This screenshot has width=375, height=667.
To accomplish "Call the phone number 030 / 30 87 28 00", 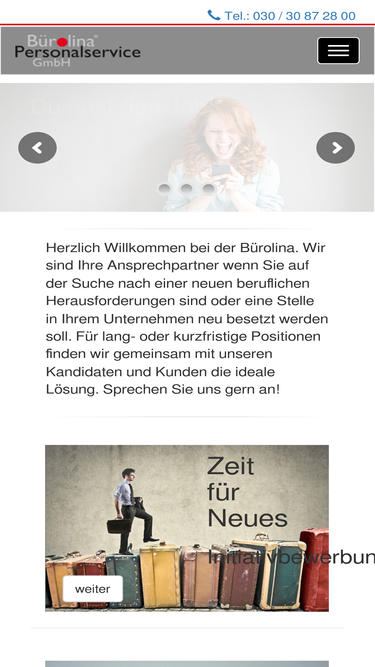I will 282,16.
